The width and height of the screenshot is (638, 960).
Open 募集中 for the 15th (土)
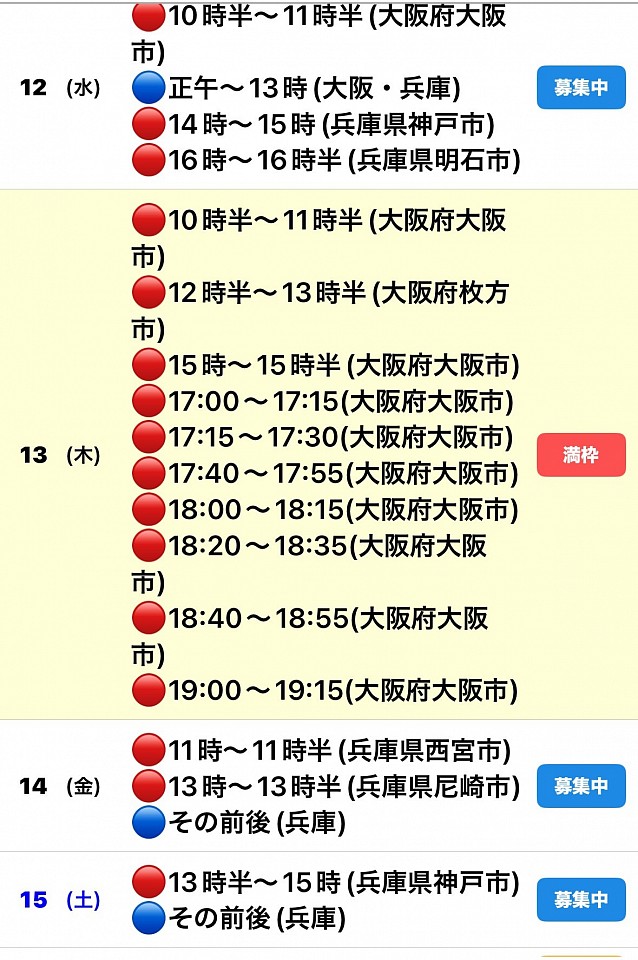click(x=581, y=900)
